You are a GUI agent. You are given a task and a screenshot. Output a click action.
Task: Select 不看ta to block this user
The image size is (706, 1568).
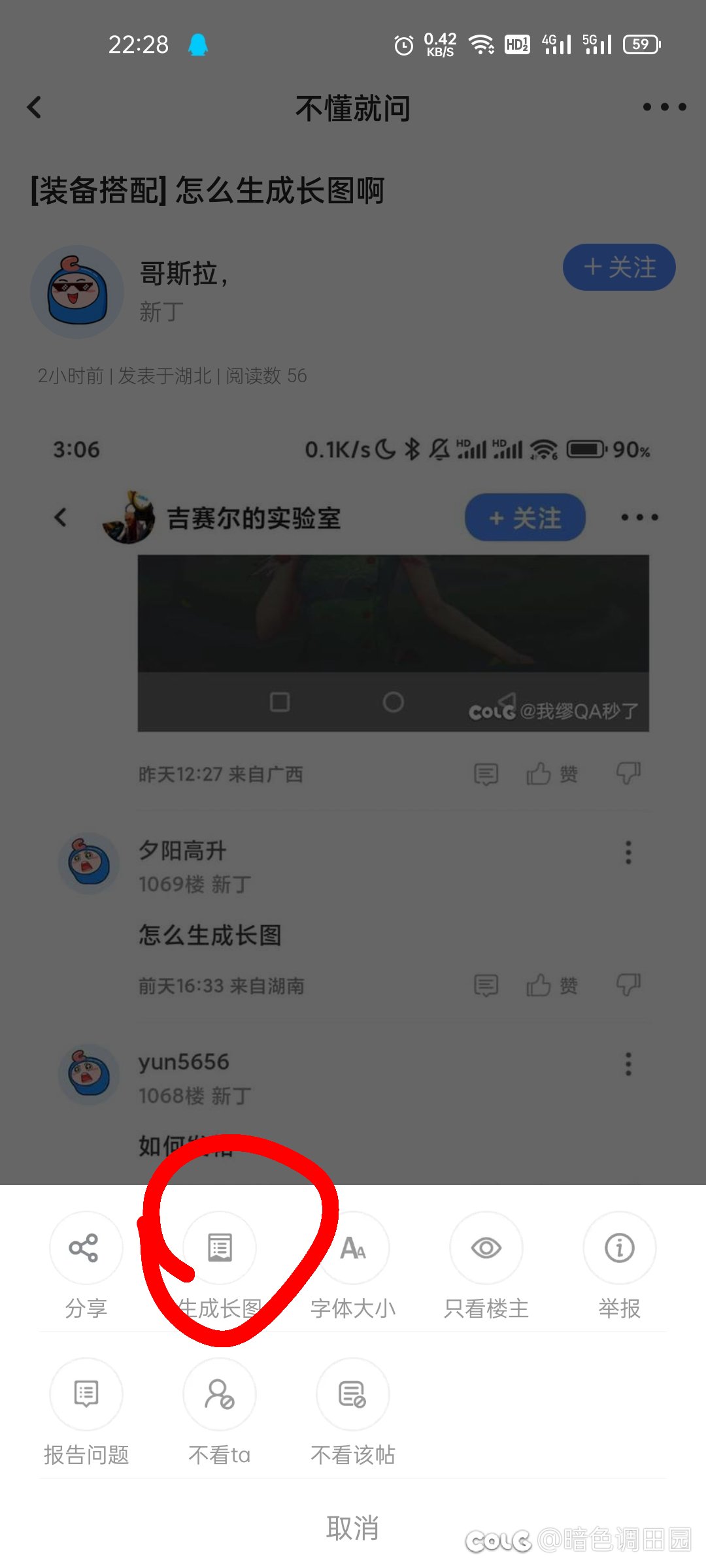point(220,1395)
